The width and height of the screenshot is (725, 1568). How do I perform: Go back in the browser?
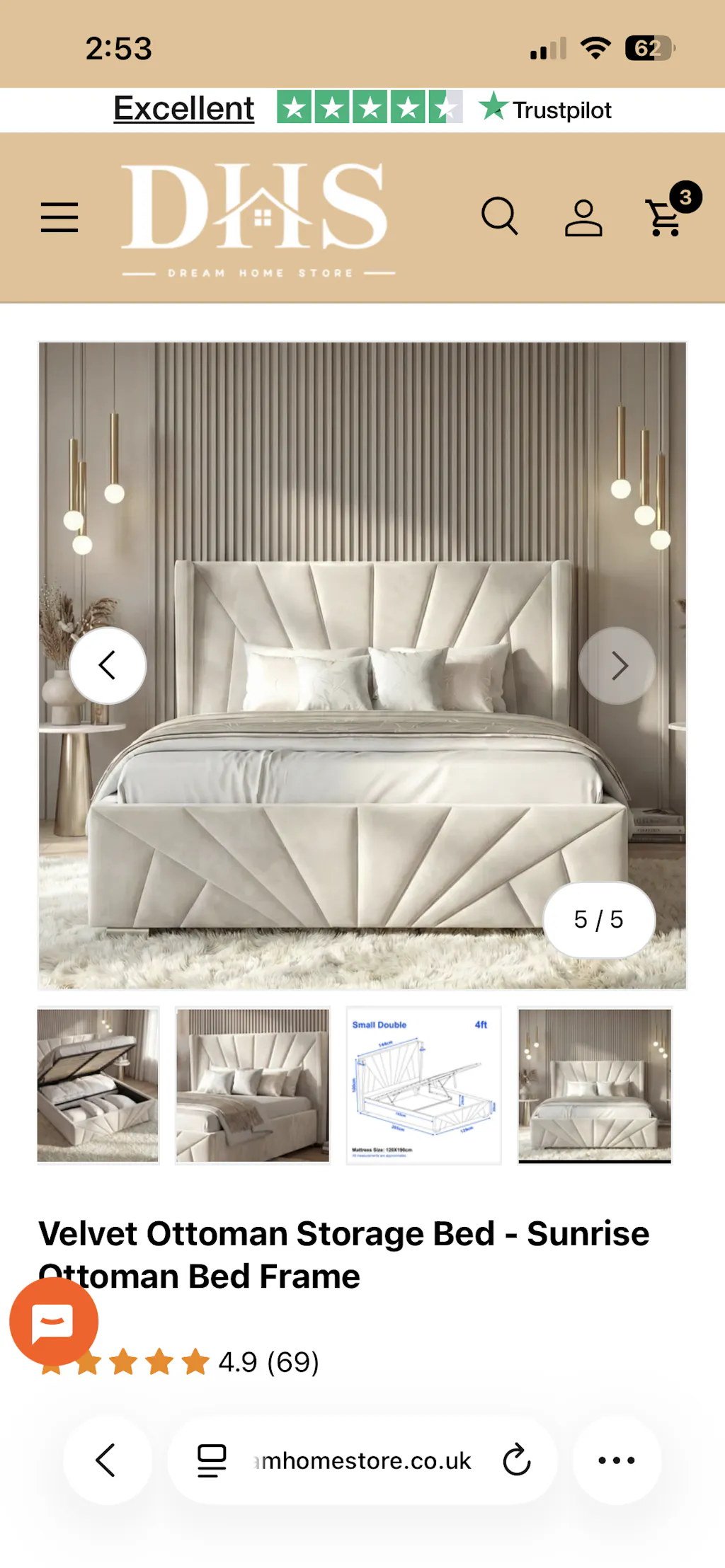(107, 1460)
